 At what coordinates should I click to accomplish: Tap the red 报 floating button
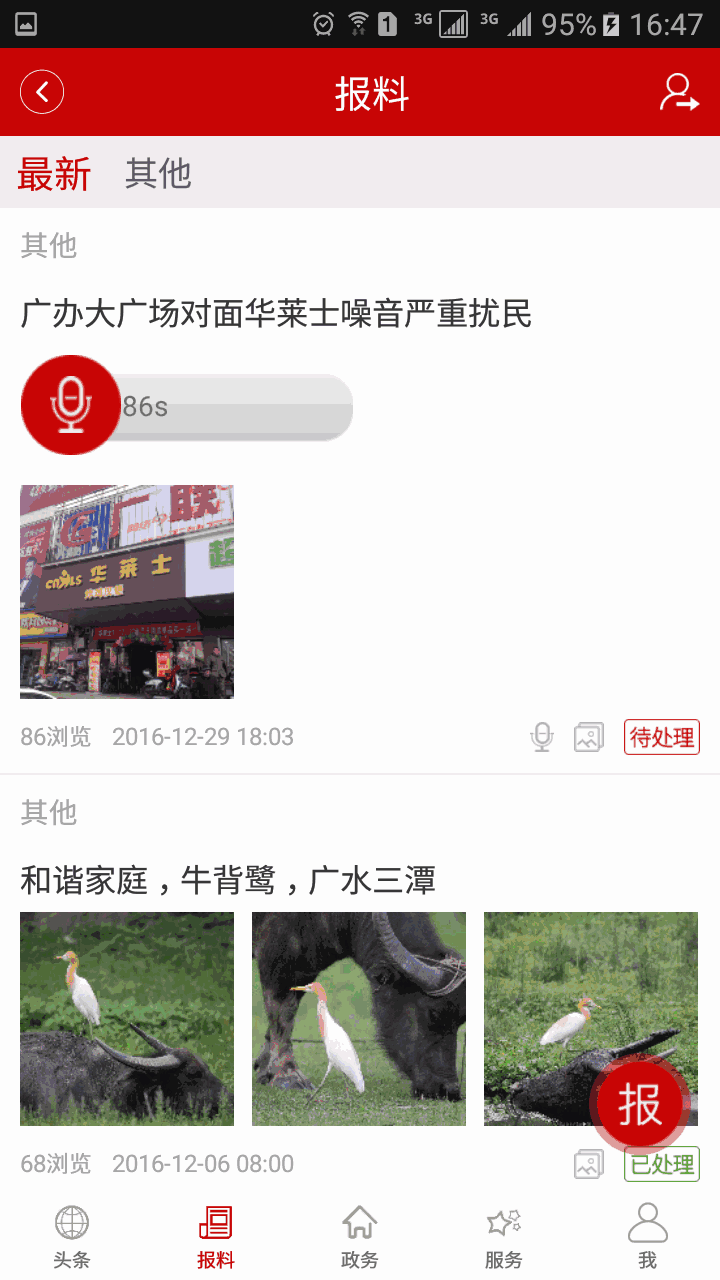(640, 1104)
